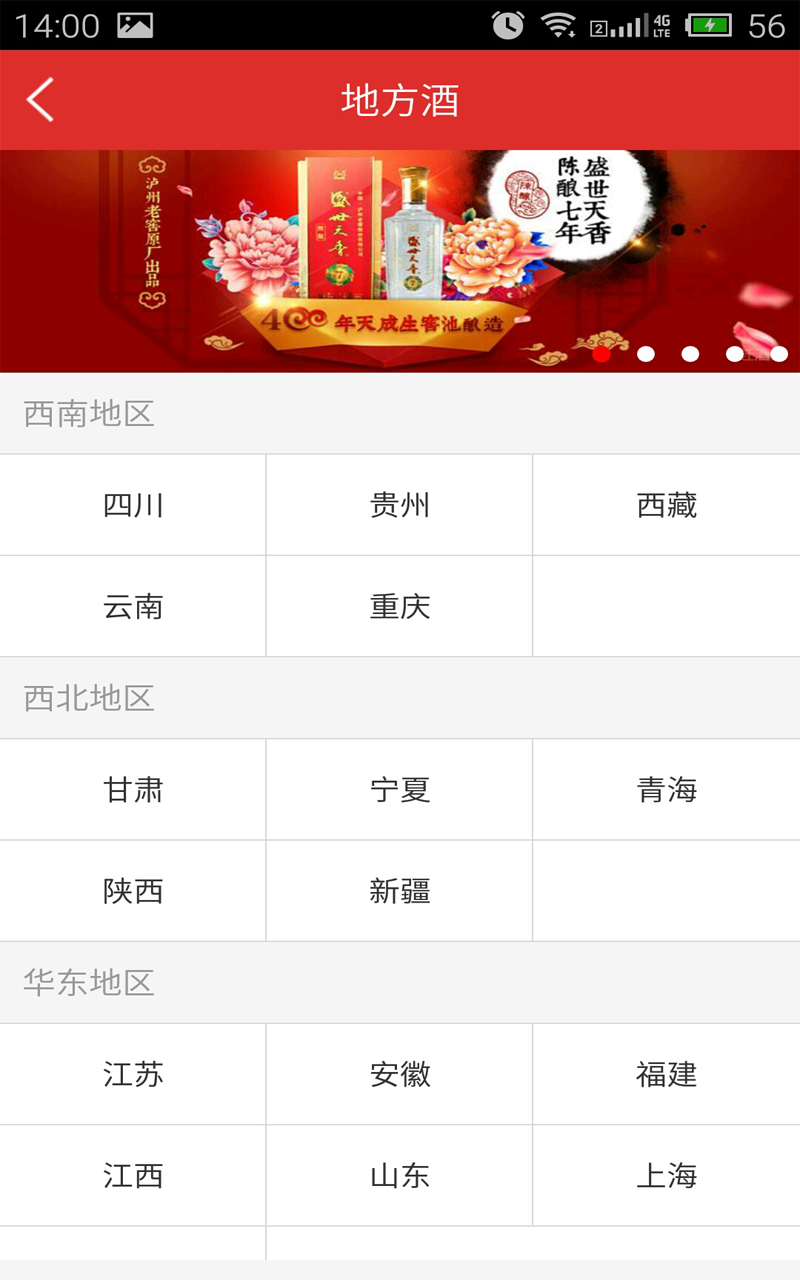Viewport: 800px width, 1280px height.
Task: Select 江苏 in the east China region
Action: coord(133,1074)
